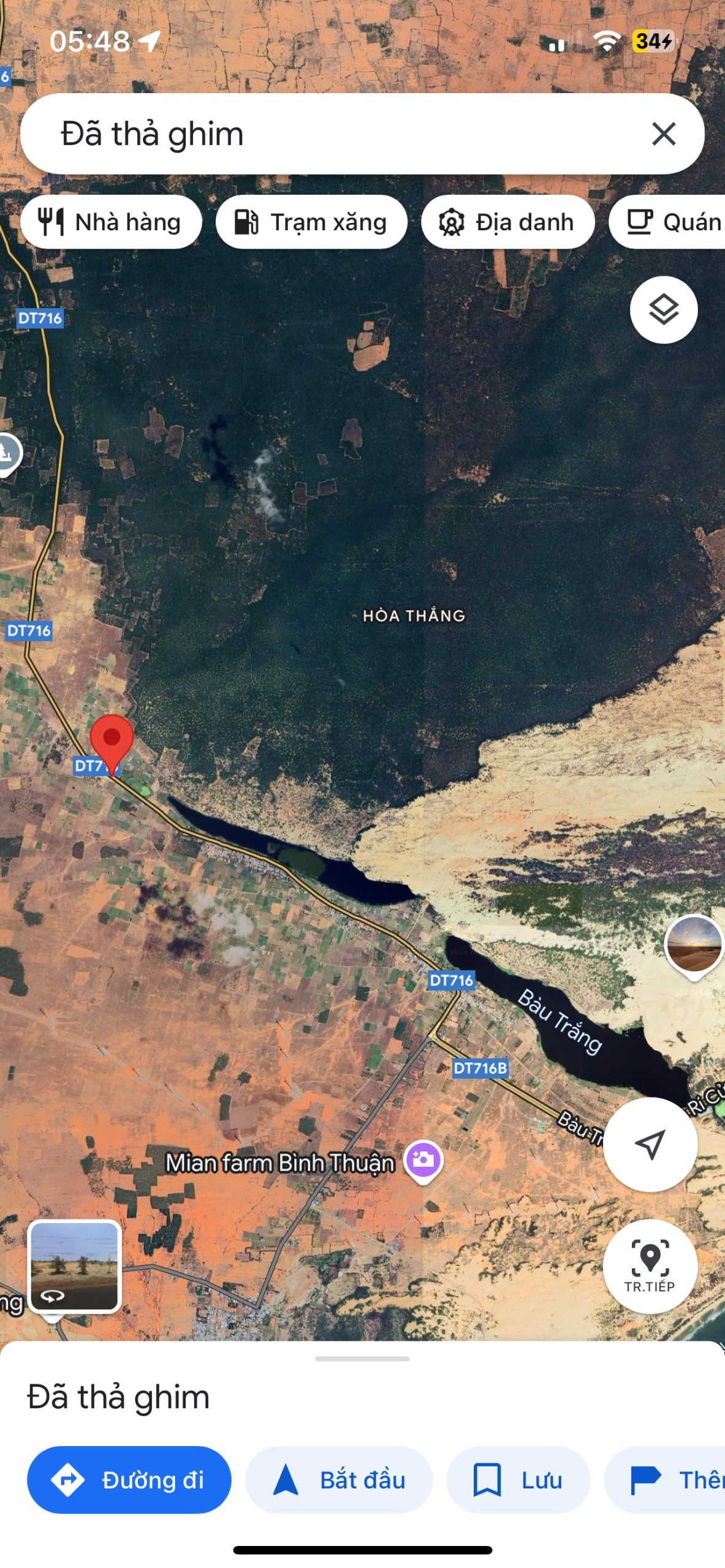The image size is (725, 1568).
Task: Filter by Trạm xăng
Action: (x=311, y=222)
